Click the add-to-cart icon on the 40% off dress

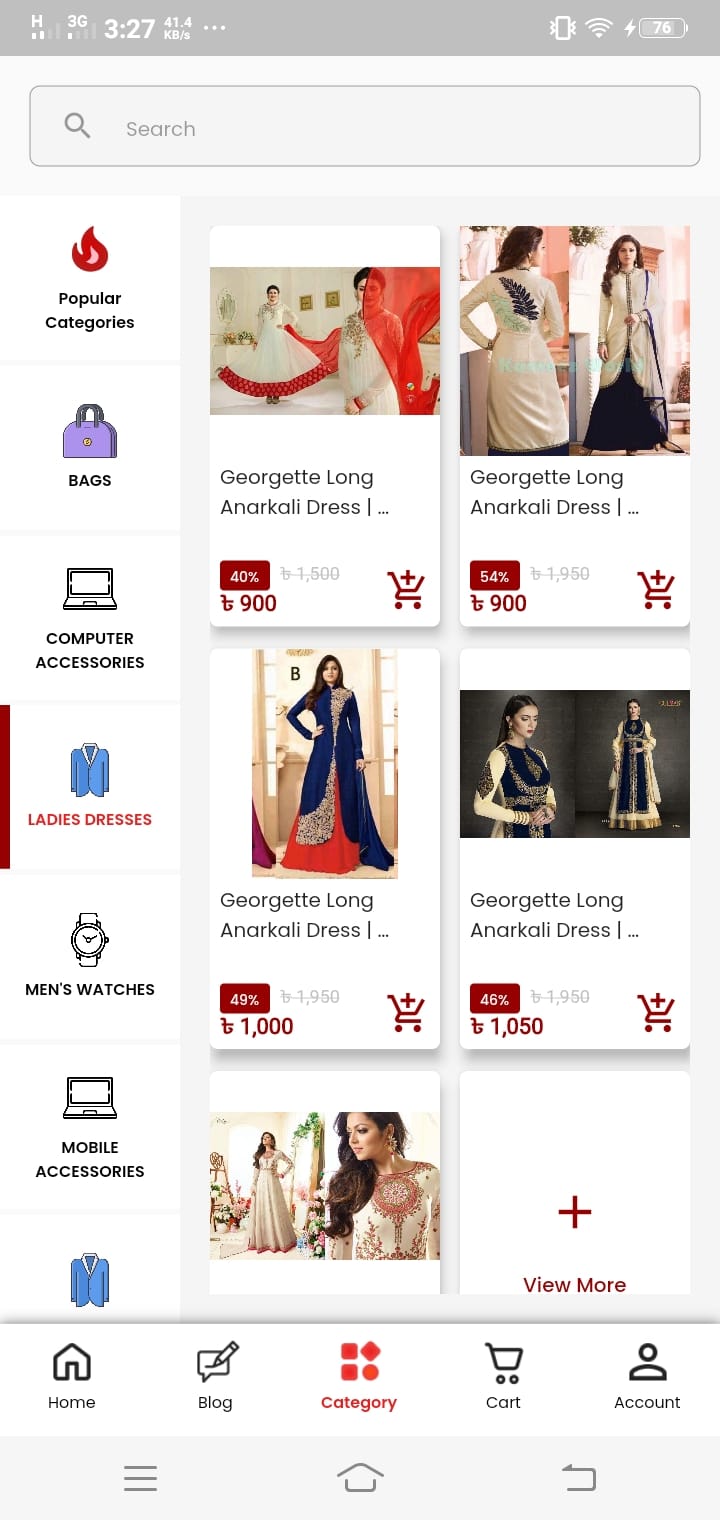click(x=406, y=588)
